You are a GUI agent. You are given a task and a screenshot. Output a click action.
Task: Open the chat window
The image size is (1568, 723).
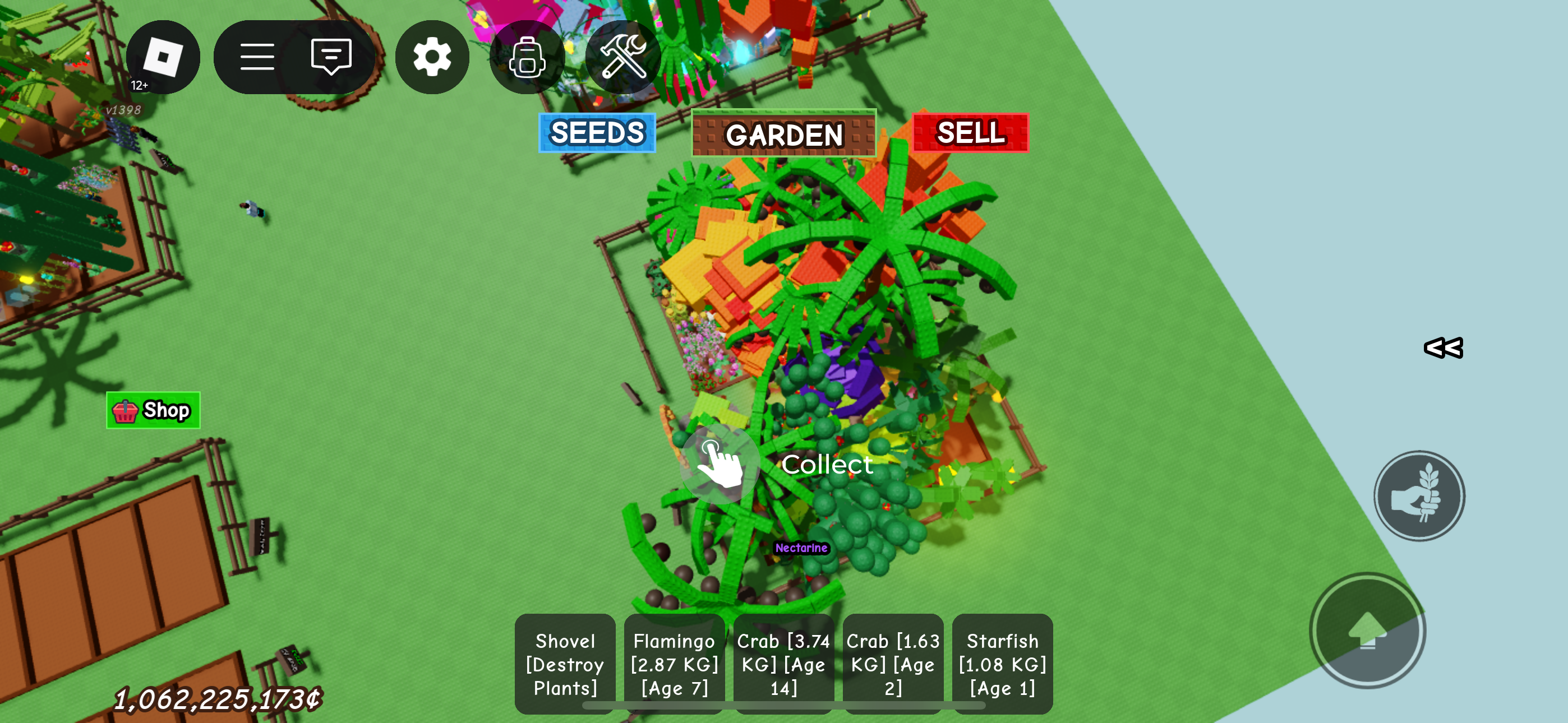(331, 57)
